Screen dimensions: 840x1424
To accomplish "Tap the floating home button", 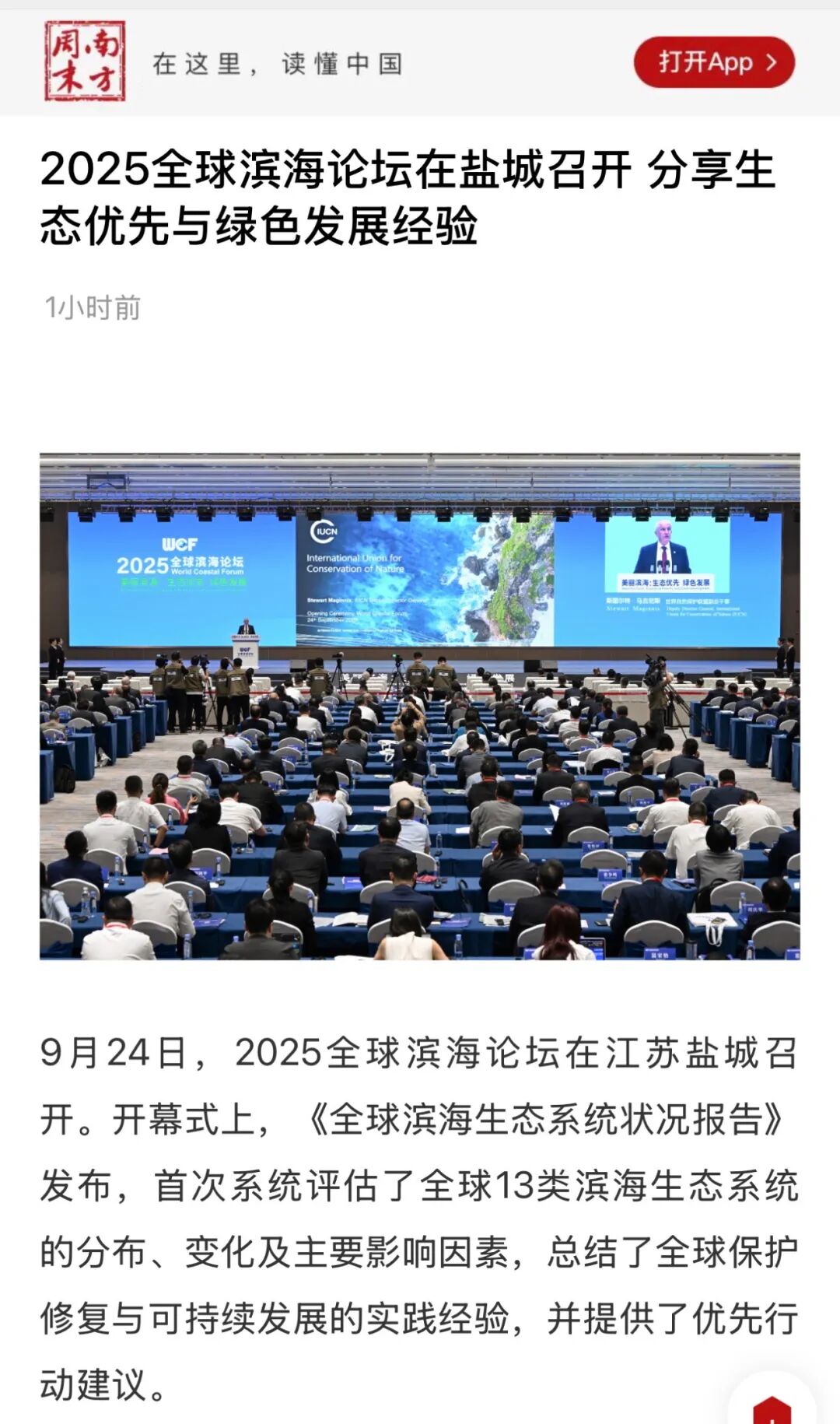I will tap(772, 1407).
